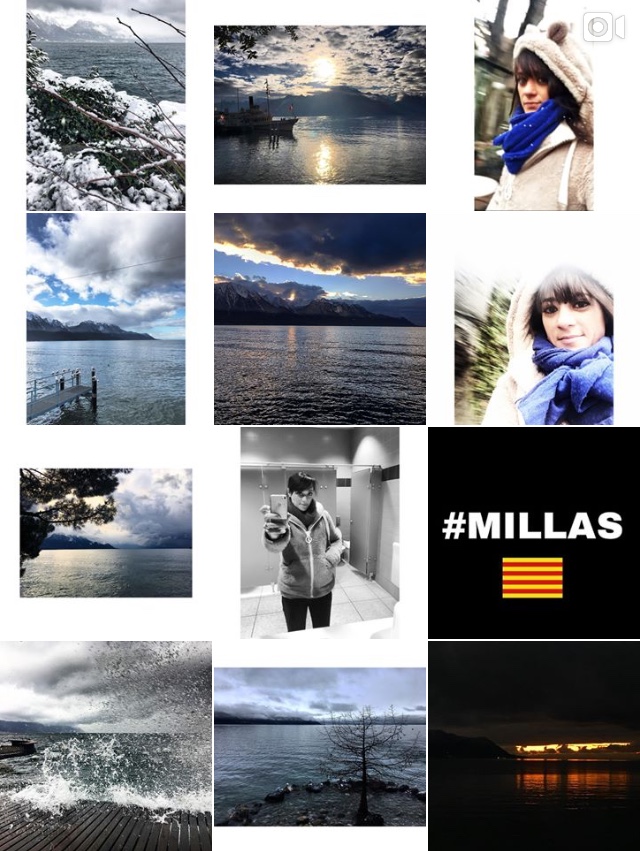Viewport: 640px width, 851px height.
Task: Open the black-and-white mirror selfie
Action: pos(319,532)
